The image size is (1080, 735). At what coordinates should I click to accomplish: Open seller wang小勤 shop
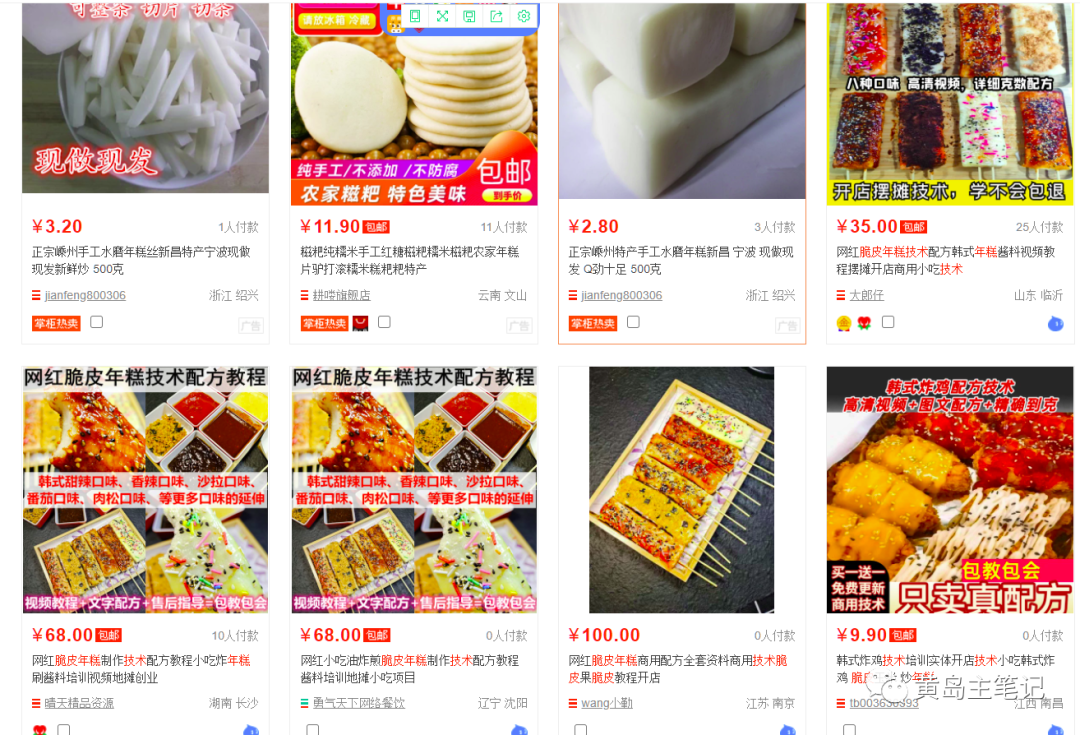pyautogui.click(x=607, y=703)
